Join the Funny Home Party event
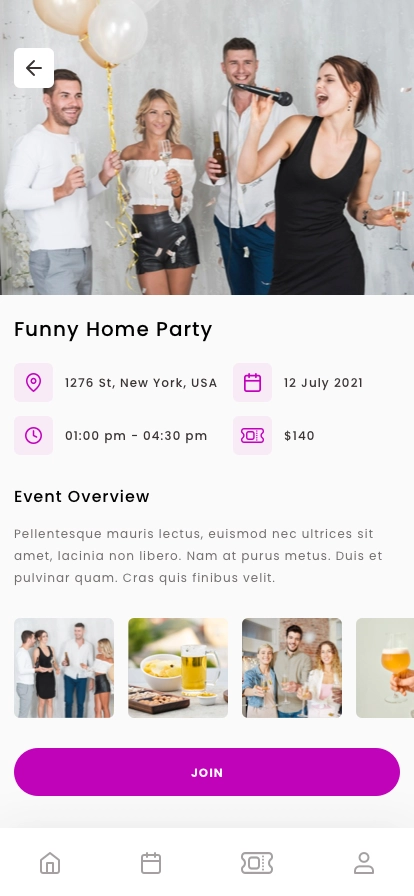414x896 pixels. pos(207,772)
